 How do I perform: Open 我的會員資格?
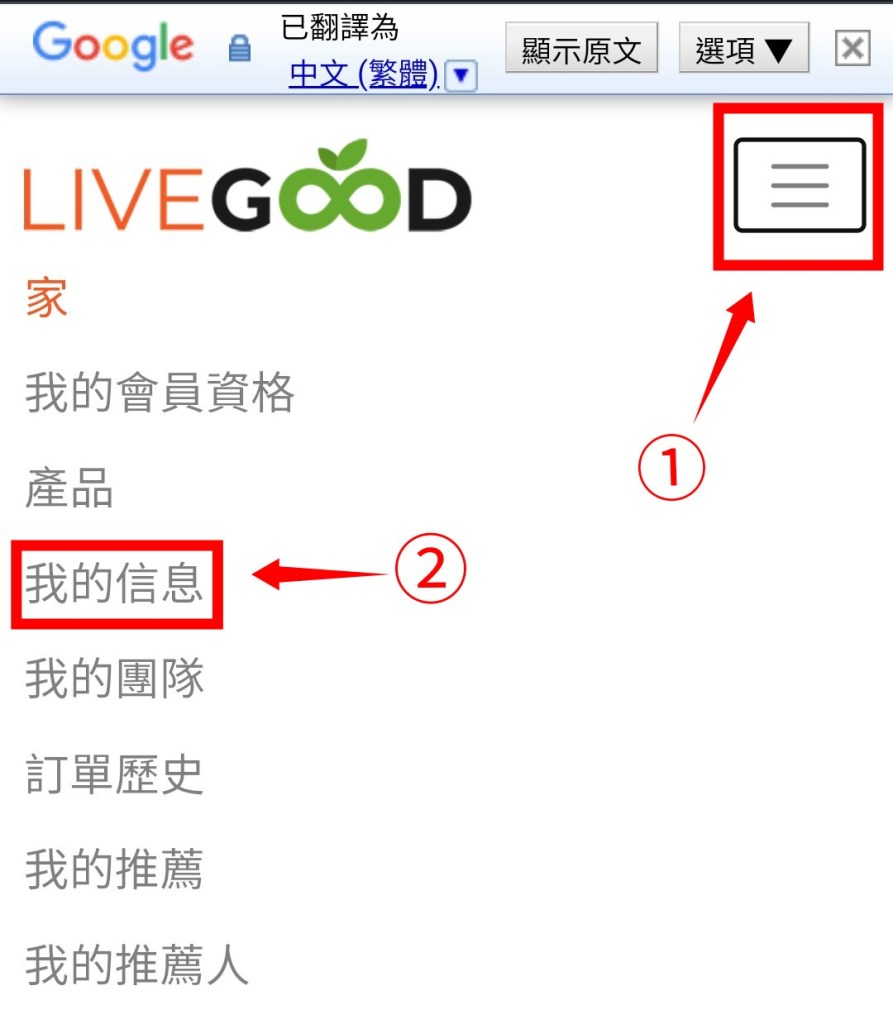coord(160,392)
